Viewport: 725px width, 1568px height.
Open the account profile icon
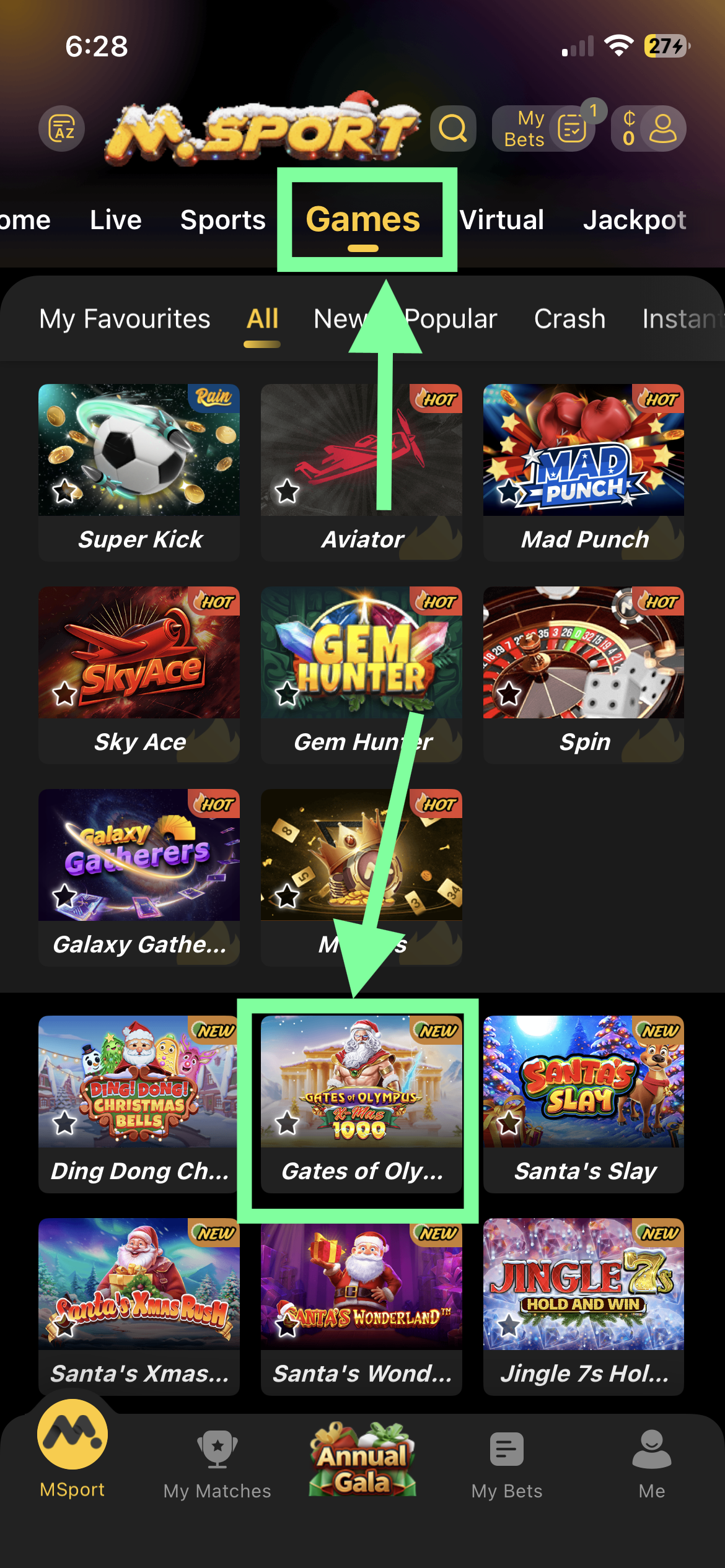pyautogui.click(x=663, y=129)
